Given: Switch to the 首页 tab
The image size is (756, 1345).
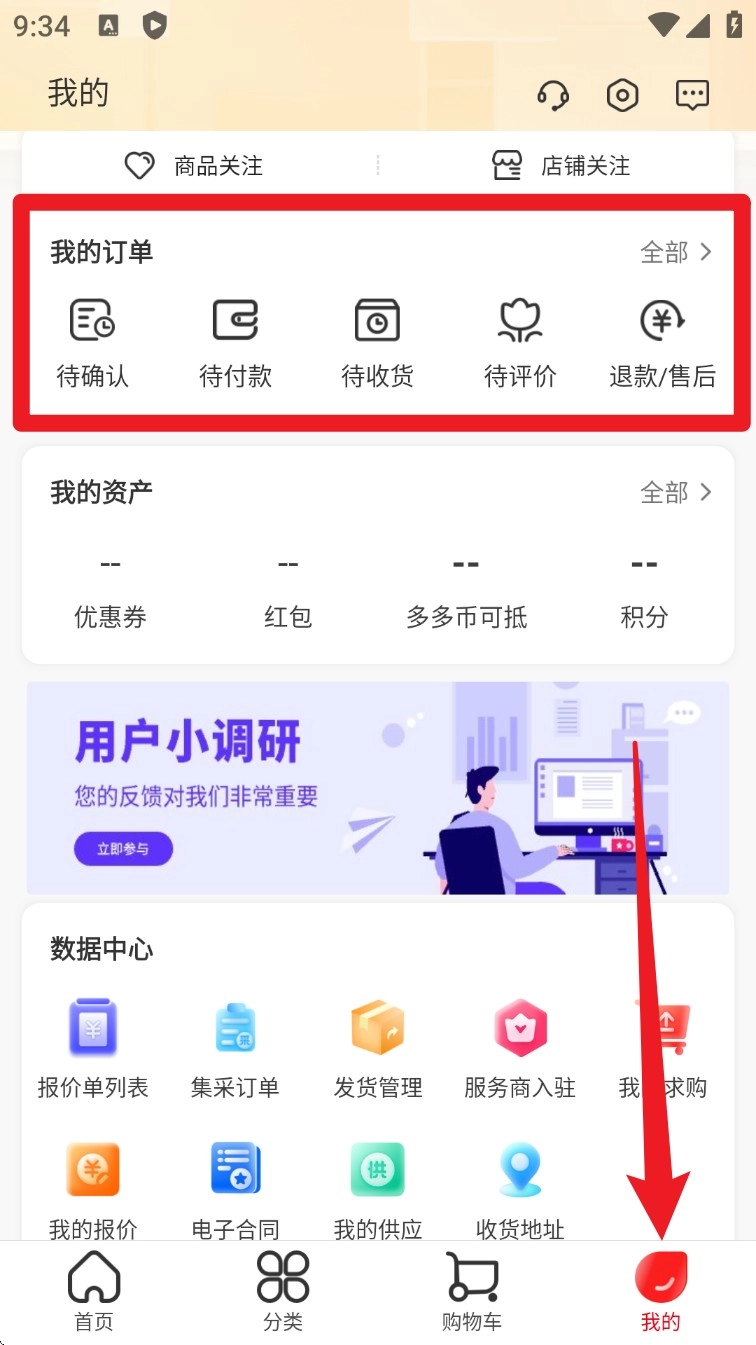Looking at the screenshot, I should click(x=94, y=1291).
